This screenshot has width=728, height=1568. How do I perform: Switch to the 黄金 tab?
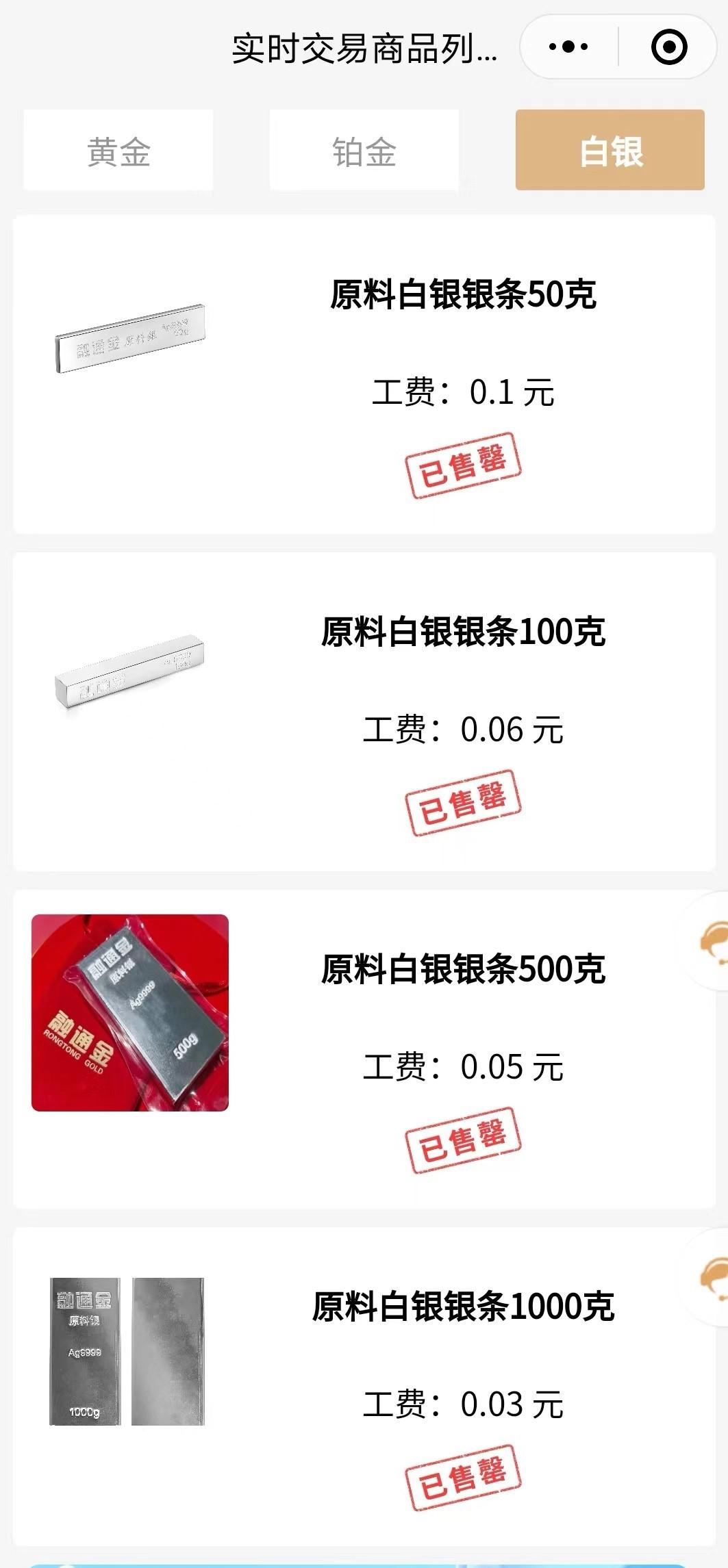pos(118,151)
